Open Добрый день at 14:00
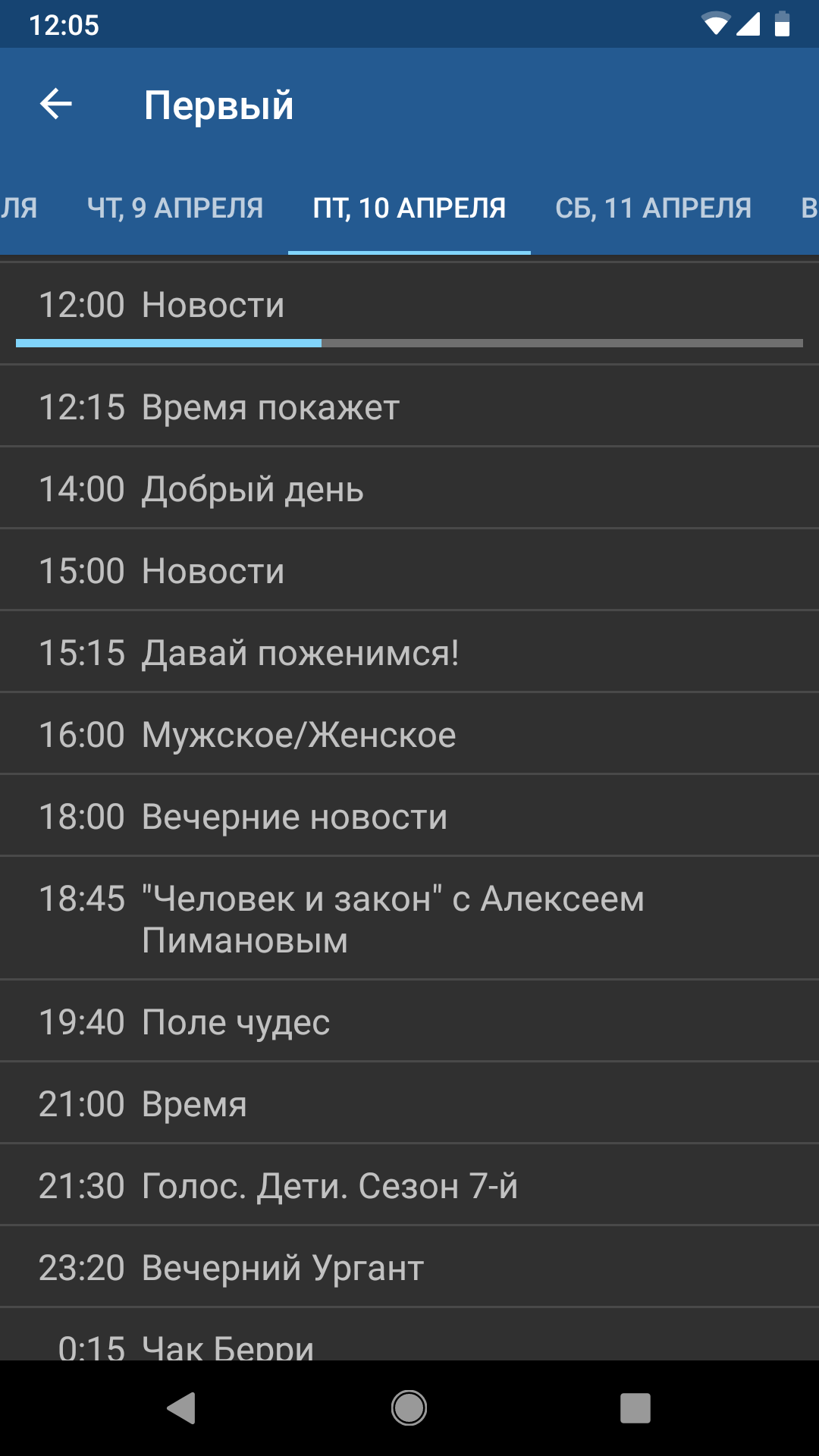 click(409, 488)
